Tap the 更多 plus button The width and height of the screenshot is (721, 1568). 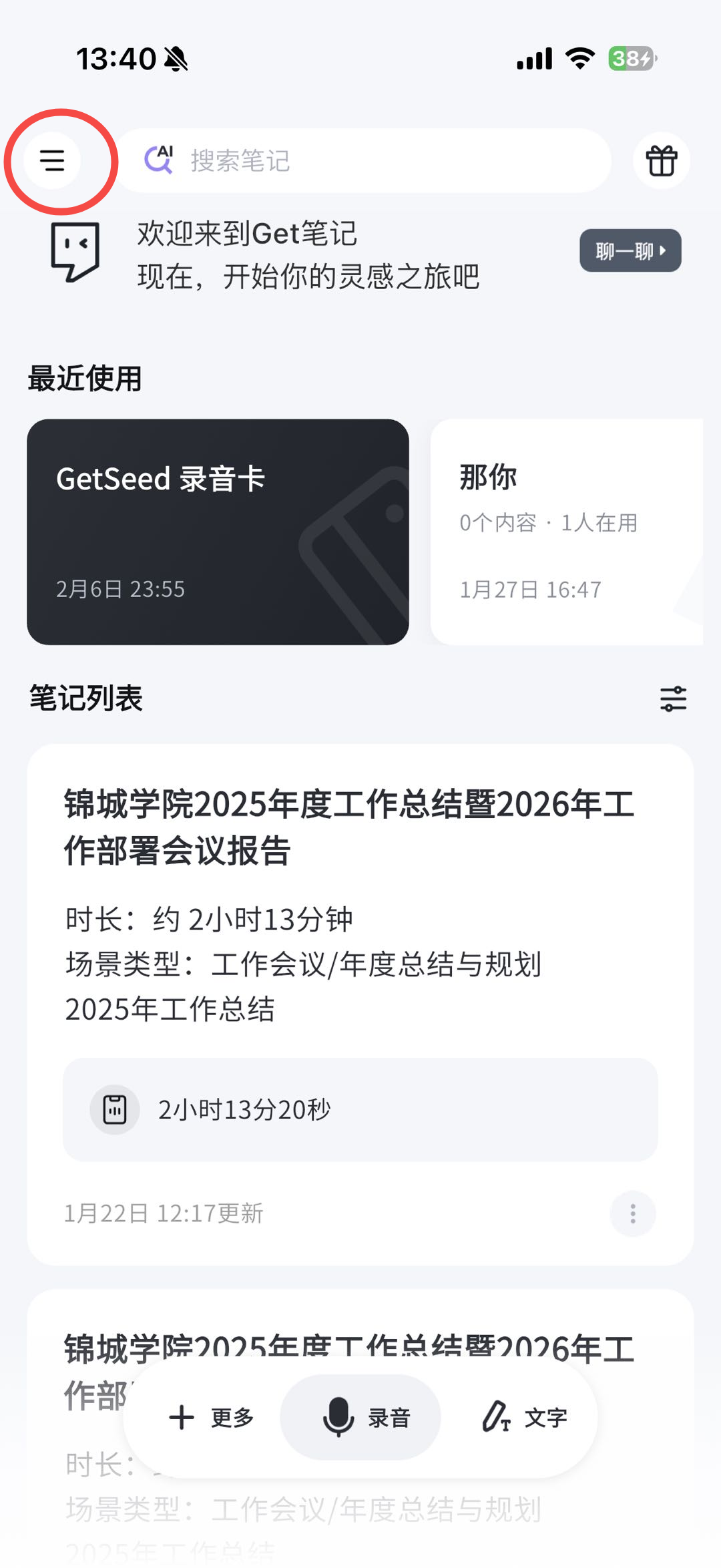[x=211, y=1417]
